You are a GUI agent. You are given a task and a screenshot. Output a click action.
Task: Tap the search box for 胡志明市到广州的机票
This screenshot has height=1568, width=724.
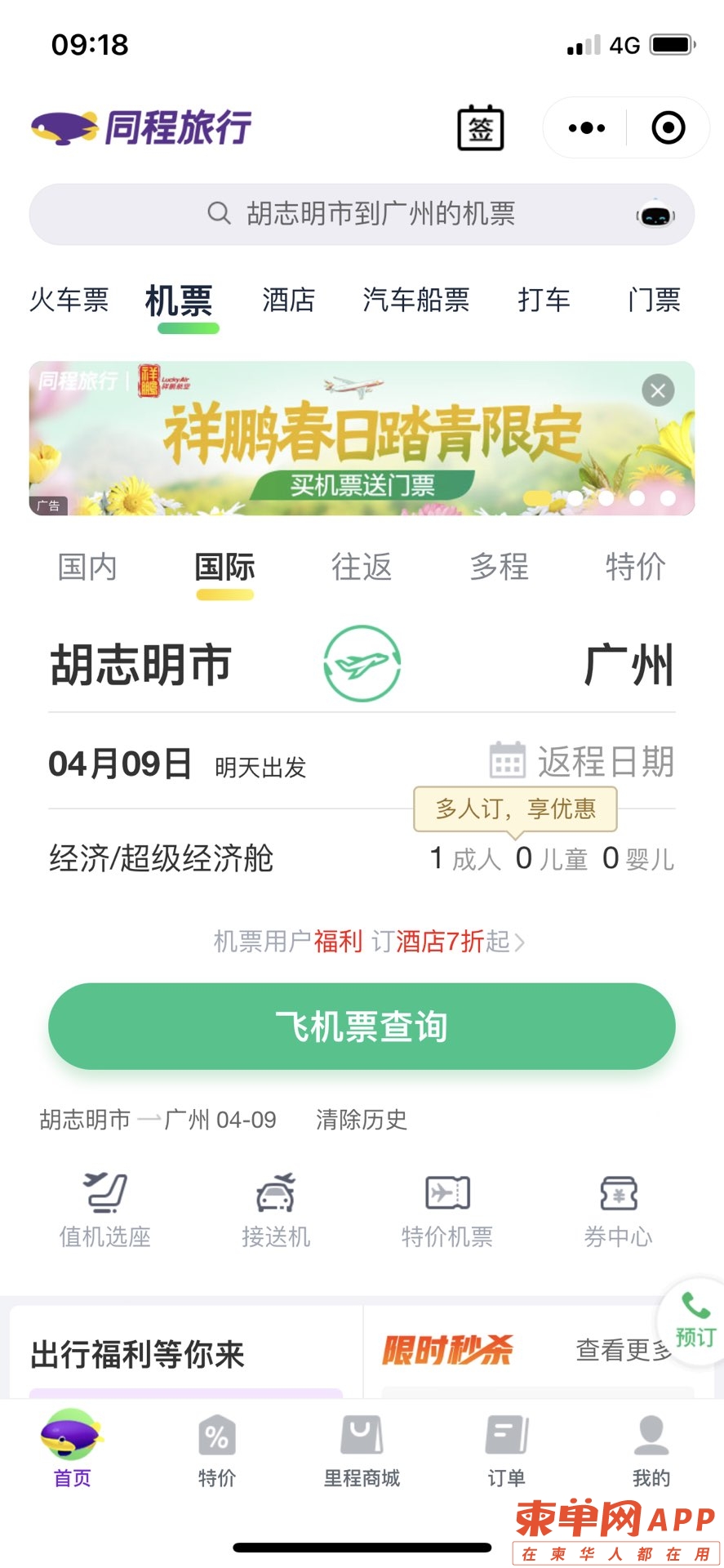pyautogui.click(x=362, y=214)
